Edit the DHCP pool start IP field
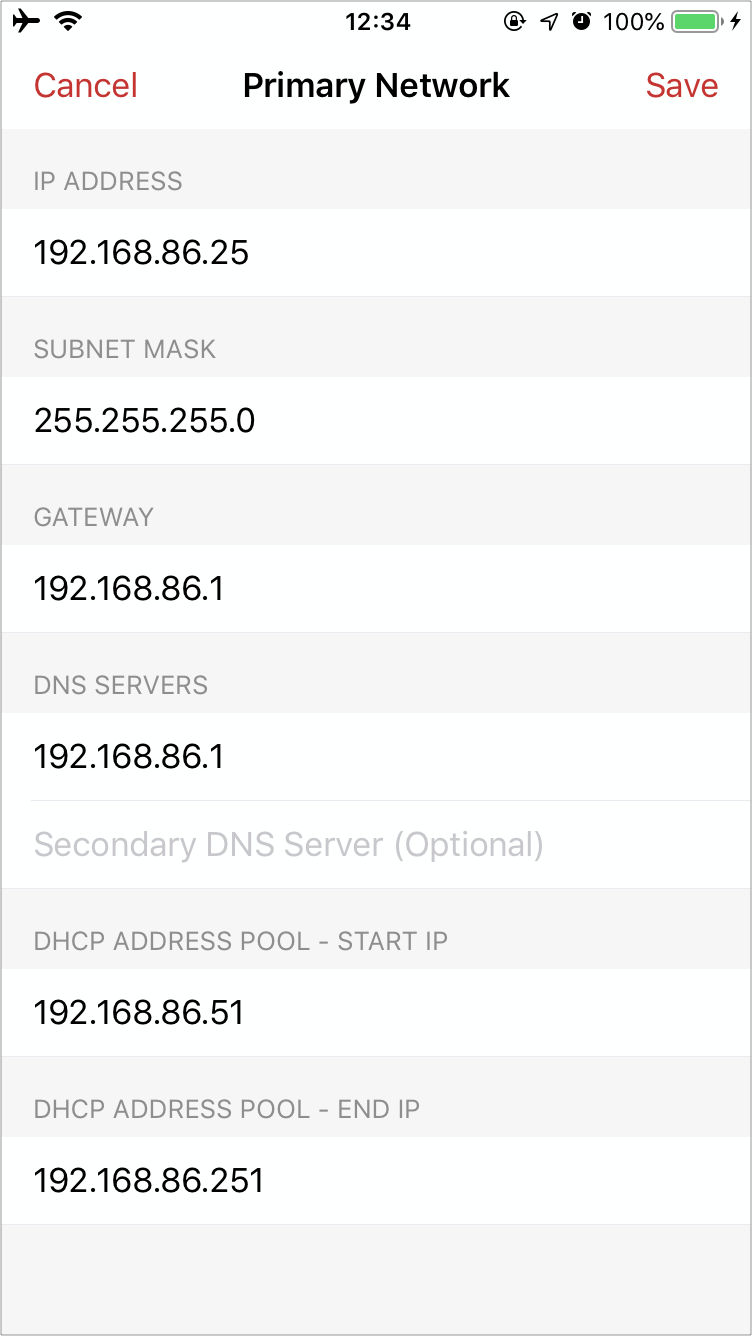Viewport: 752px width, 1336px height. 376,1013
